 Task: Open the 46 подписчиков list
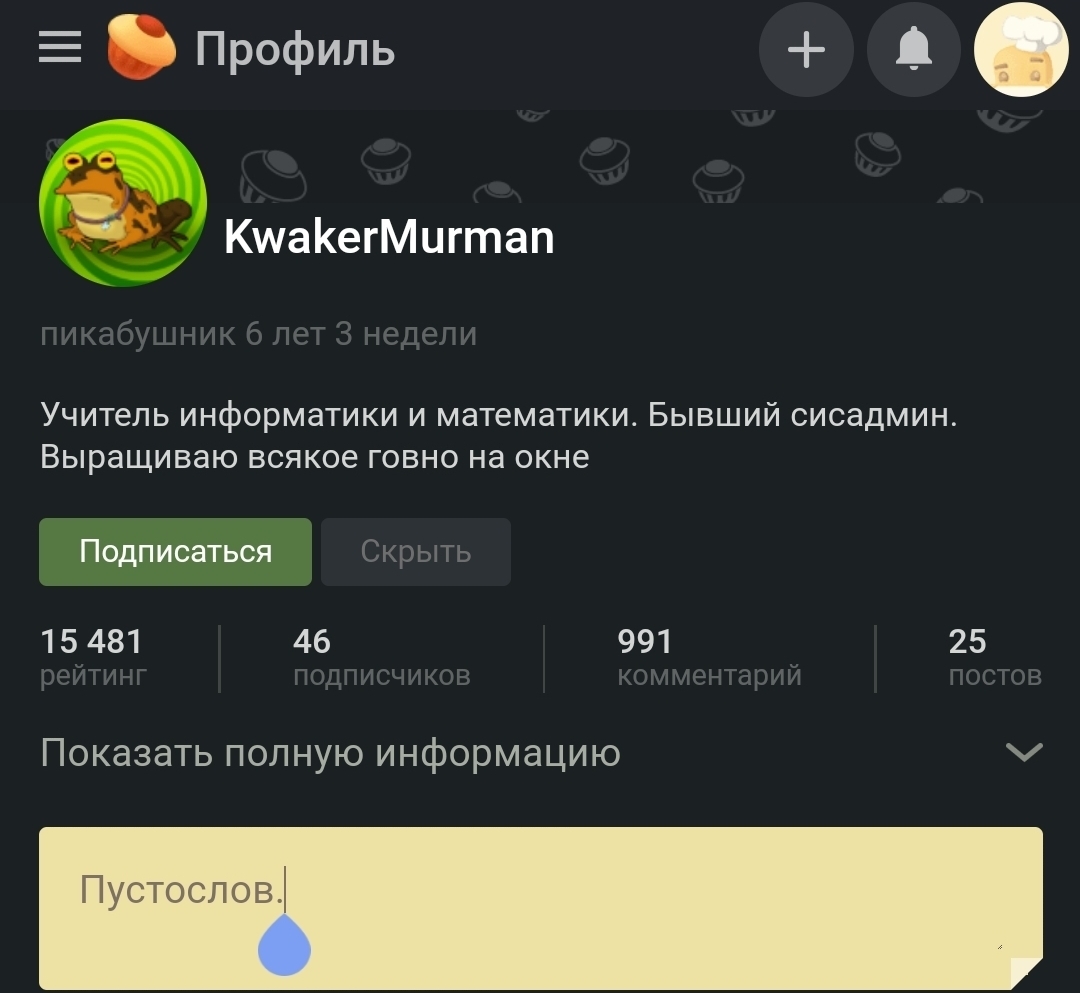[381, 658]
